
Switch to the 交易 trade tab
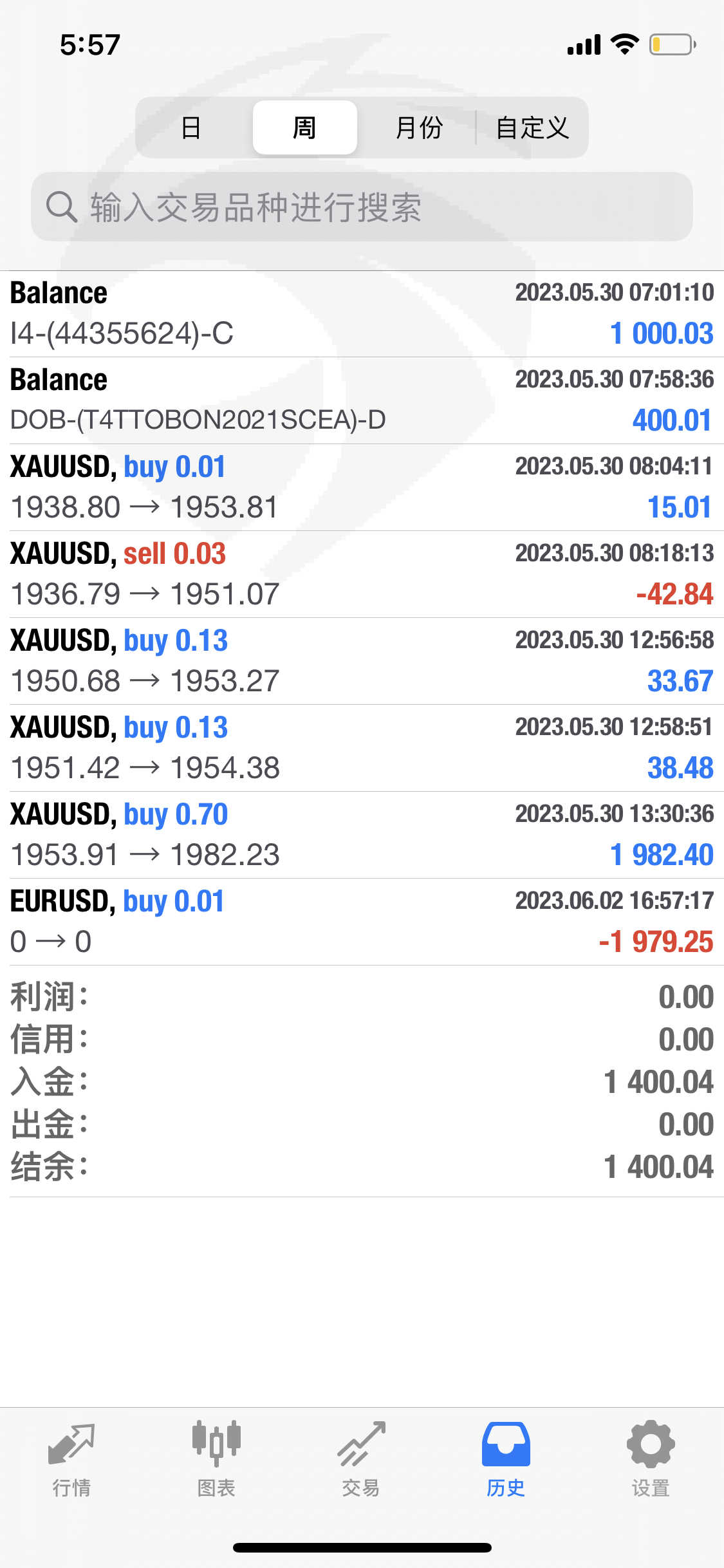pos(361,1460)
